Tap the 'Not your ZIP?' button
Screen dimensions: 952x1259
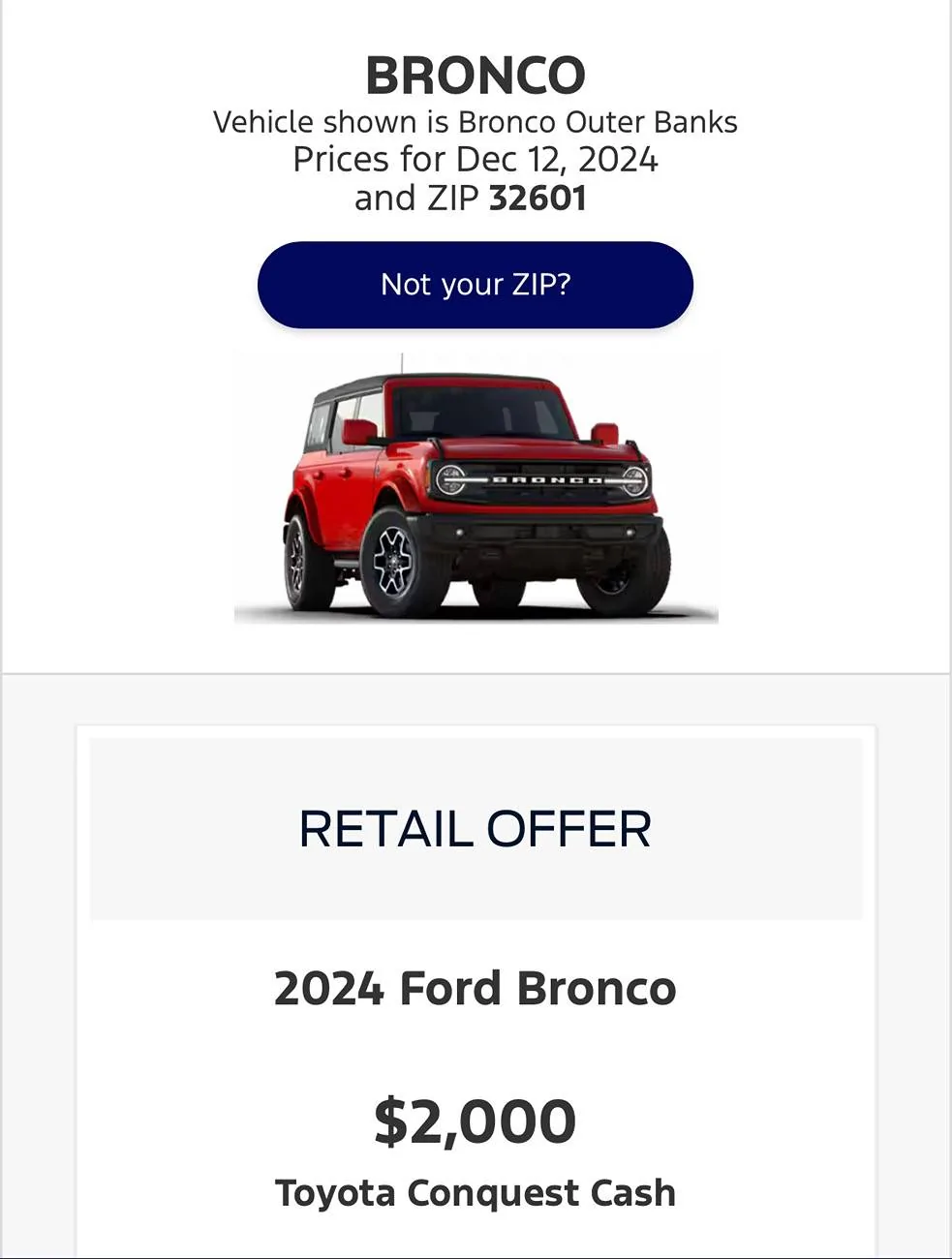pos(475,285)
